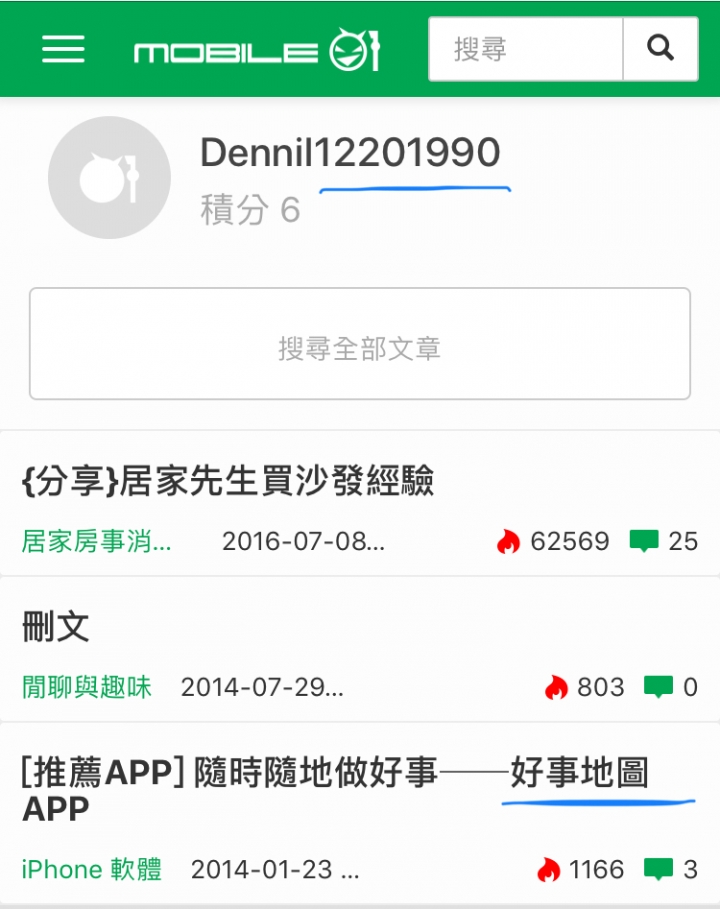Open the hamburger drawer menu
Viewport: 720px width, 909px height.
[x=63, y=49]
